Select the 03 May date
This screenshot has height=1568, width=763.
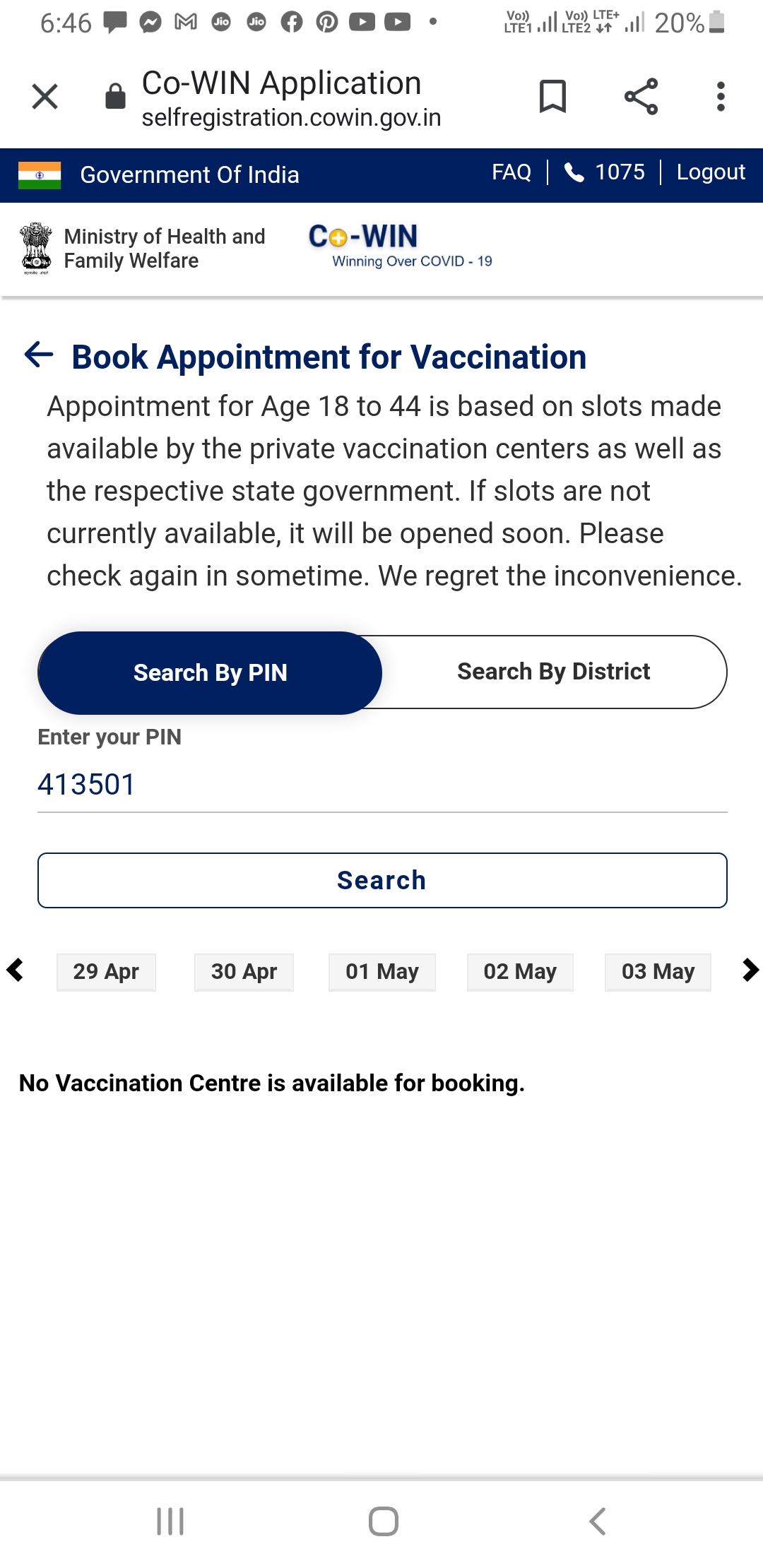point(658,972)
